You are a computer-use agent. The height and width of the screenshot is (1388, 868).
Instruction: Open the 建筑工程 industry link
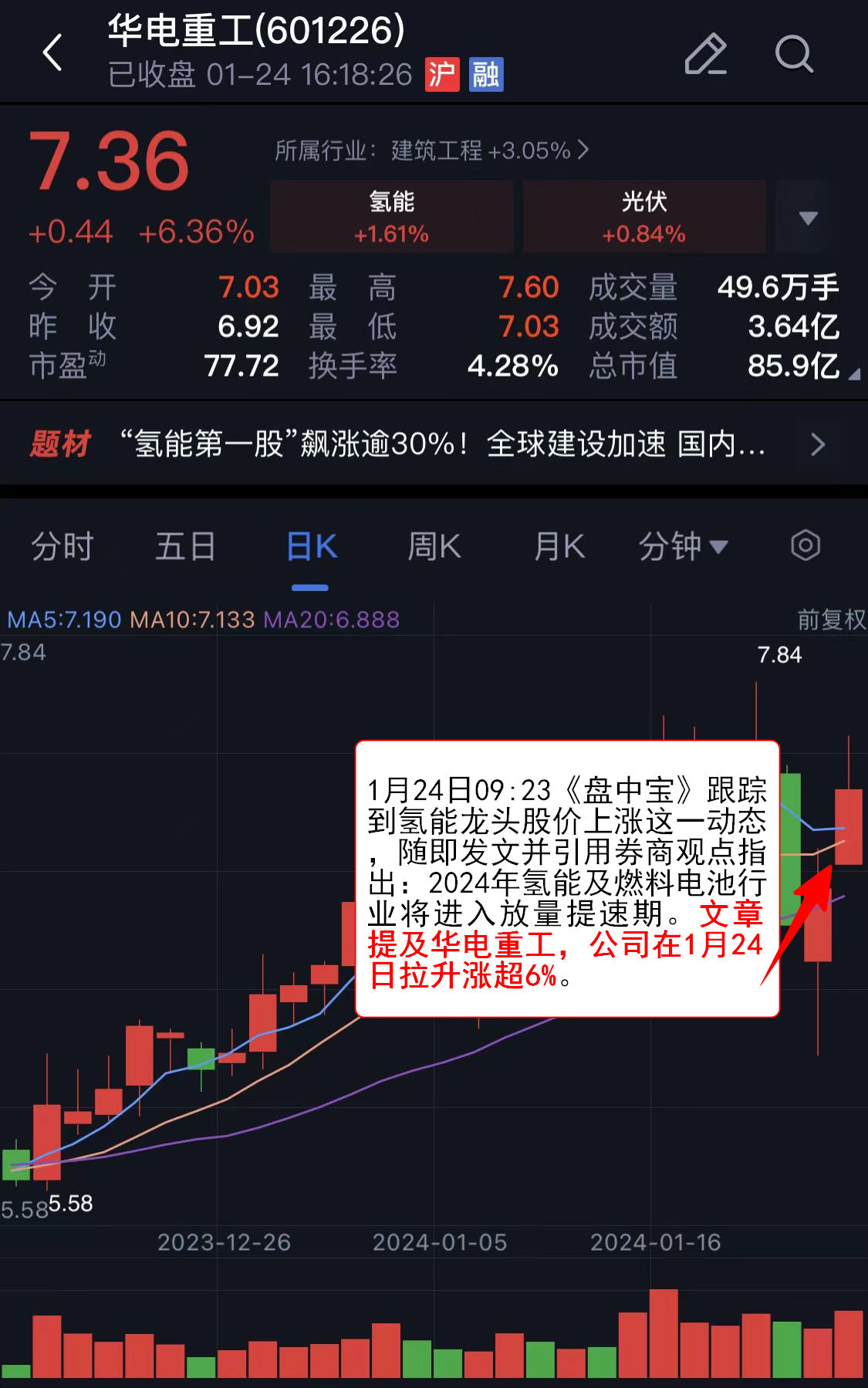point(431,150)
